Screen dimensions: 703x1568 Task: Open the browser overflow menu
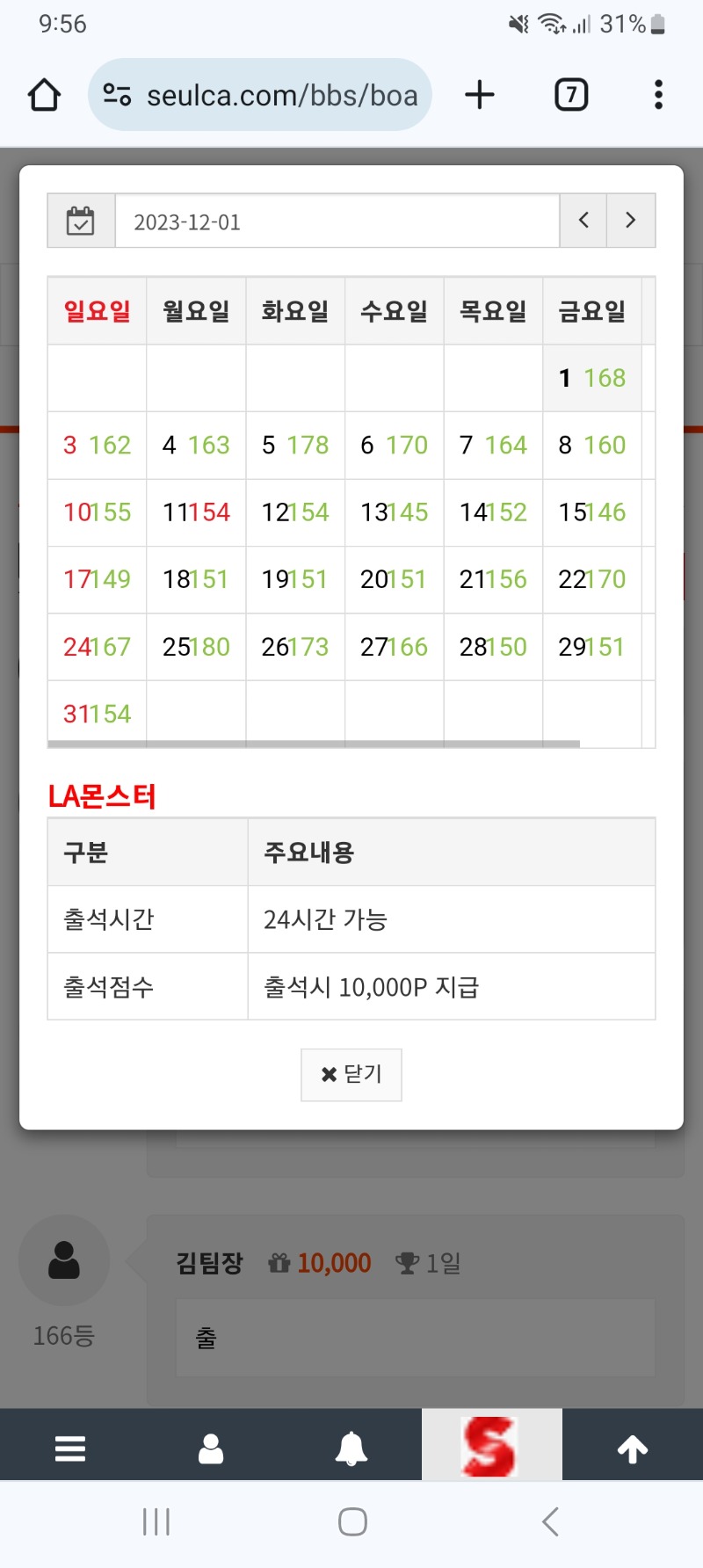pyautogui.click(x=658, y=95)
